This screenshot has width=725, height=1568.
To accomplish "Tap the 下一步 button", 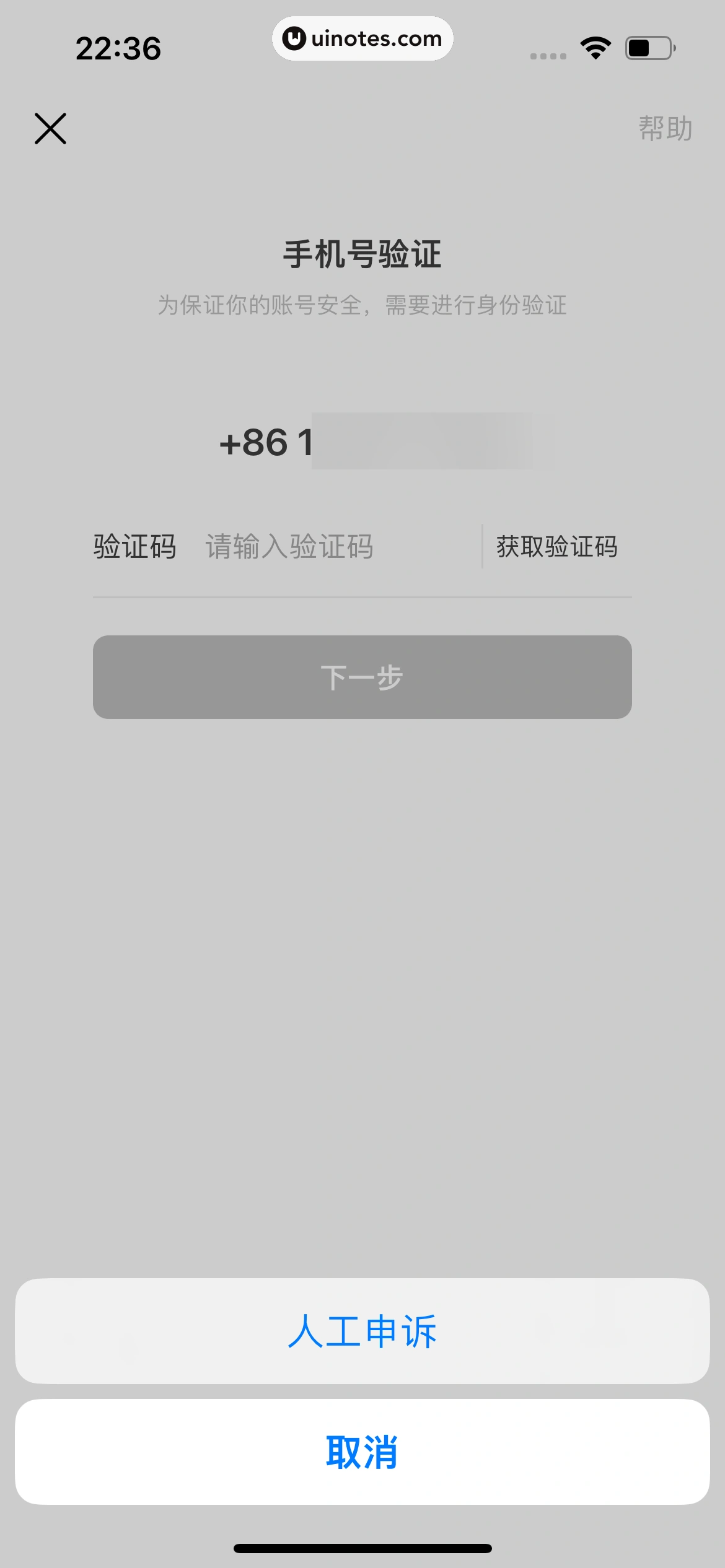I will (362, 677).
